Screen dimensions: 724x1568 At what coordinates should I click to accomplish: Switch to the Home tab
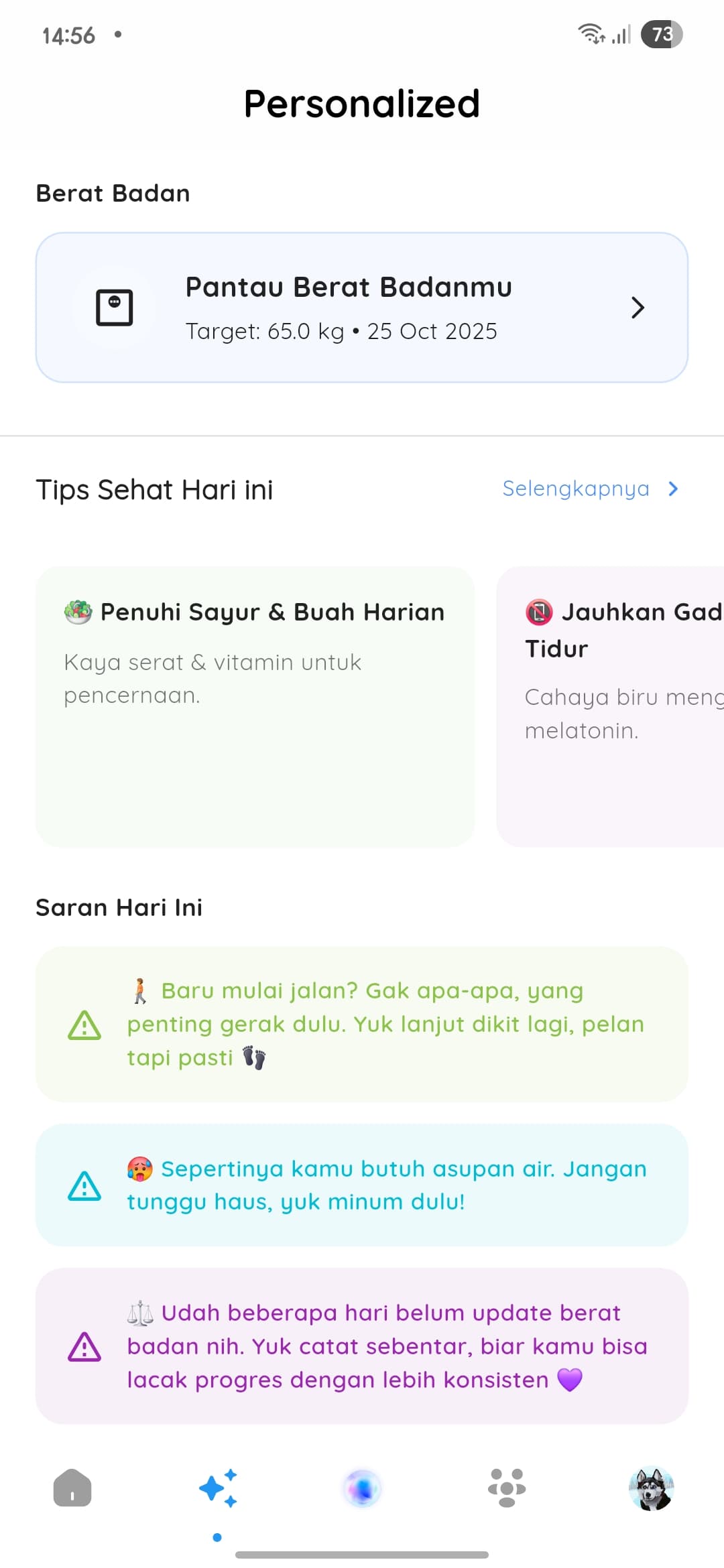(x=72, y=1486)
